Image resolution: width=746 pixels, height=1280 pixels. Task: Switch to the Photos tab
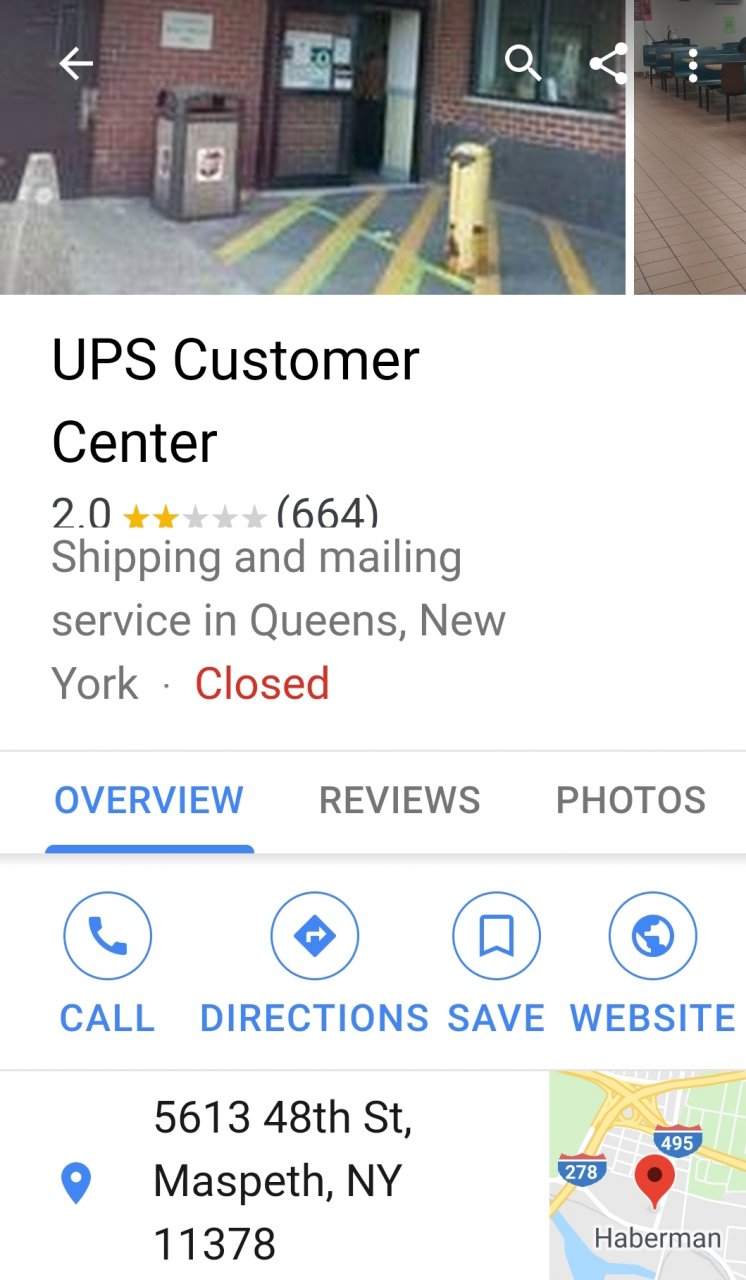pos(631,800)
